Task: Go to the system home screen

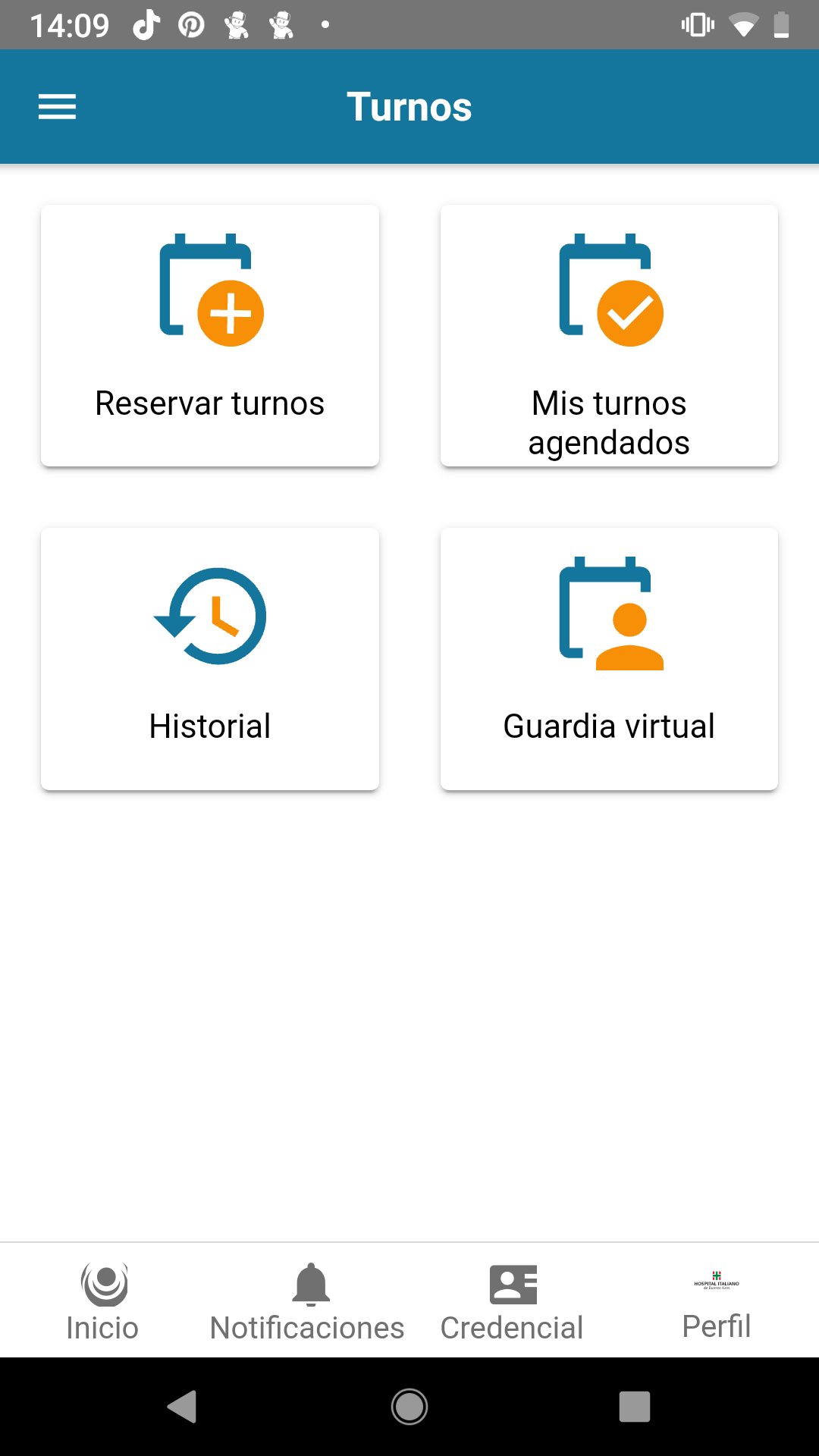Action: click(409, 1407)
